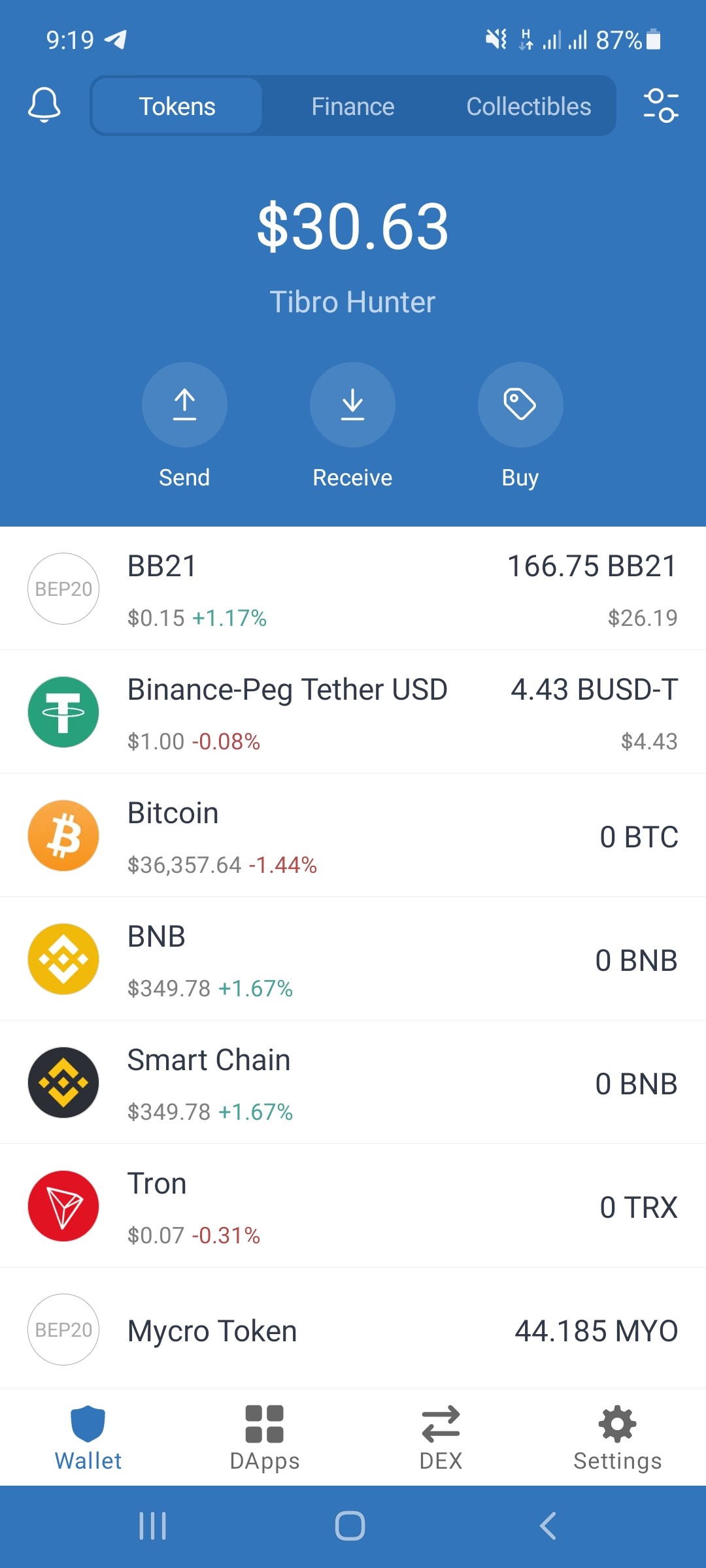The image size is (706, 1568).
Task: Open the Bitcoin row
Action: click(353, 836)
